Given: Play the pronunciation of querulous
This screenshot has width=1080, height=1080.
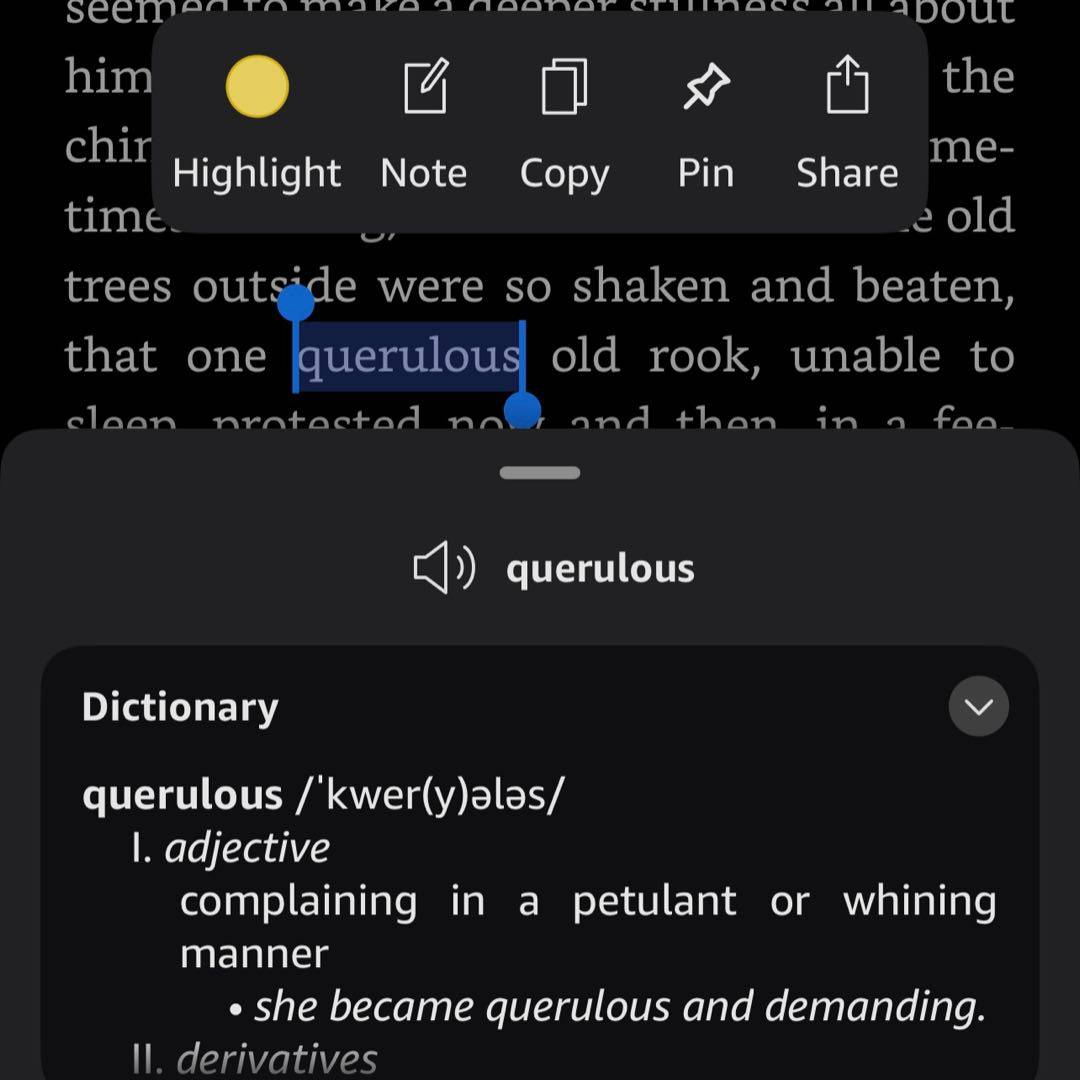Looking at the screenshot, I should coord(443,569).
